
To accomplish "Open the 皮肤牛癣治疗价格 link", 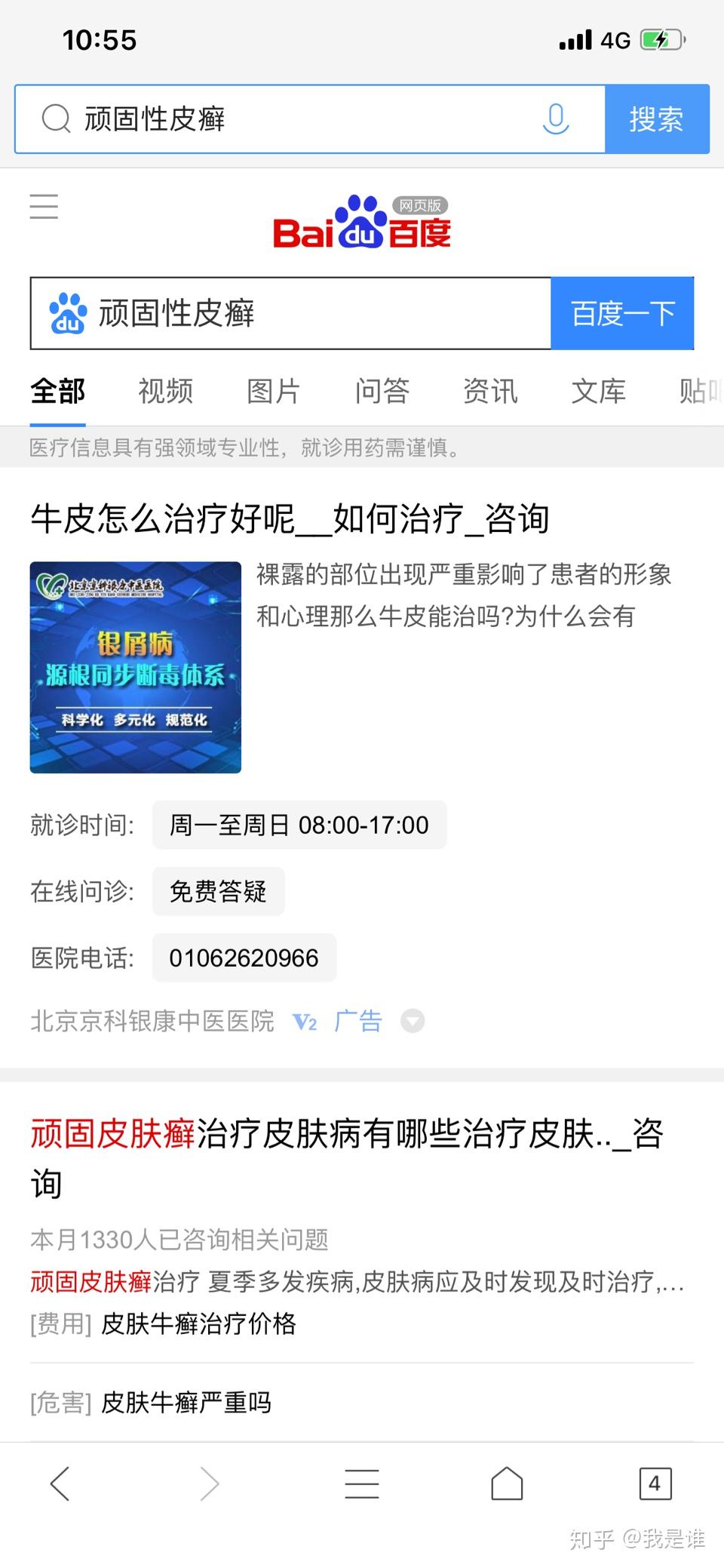I will [199, 1324].
